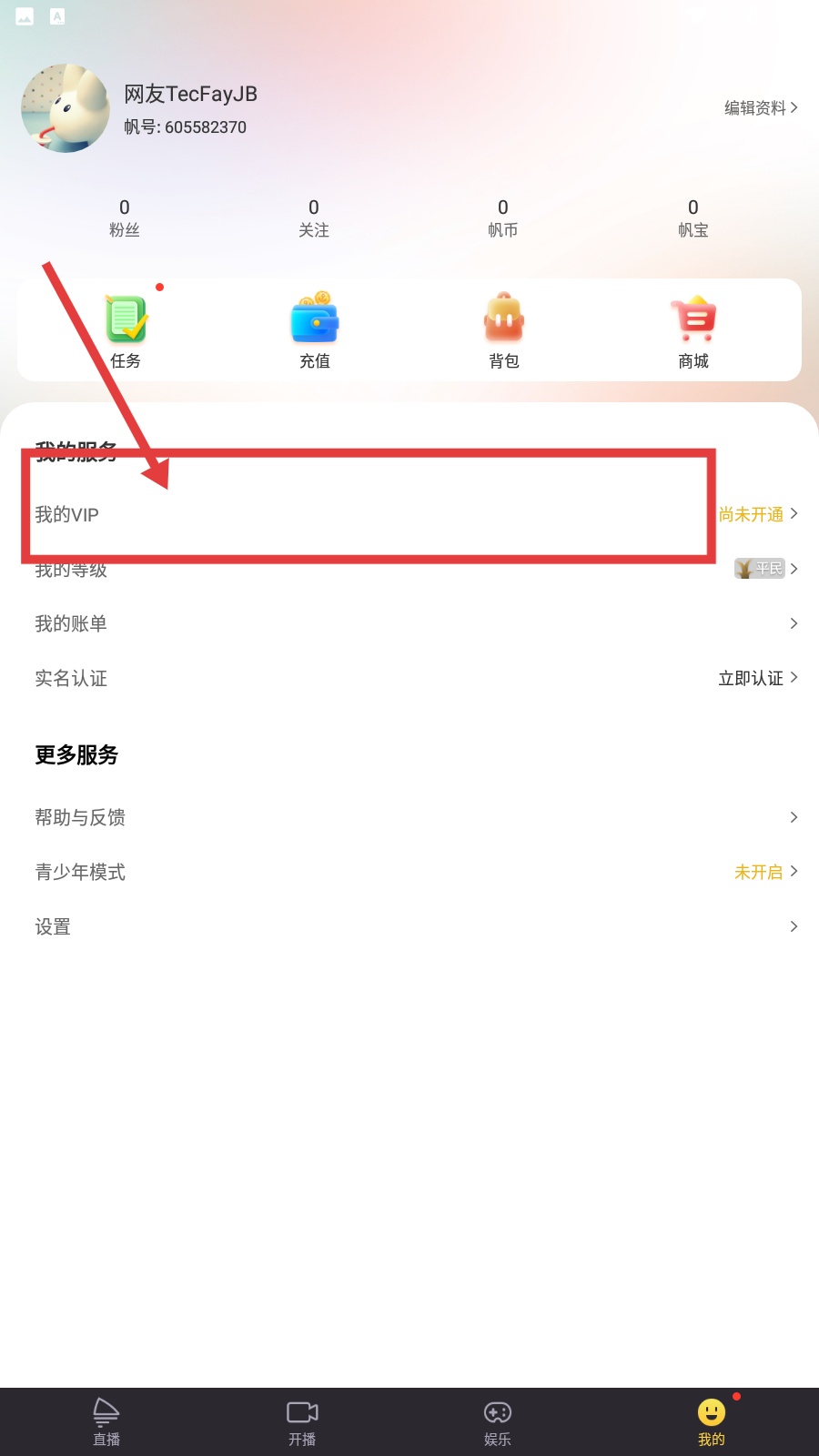View 粉丝 followers count
This screenshot has height=1456, width=819.
125,218
